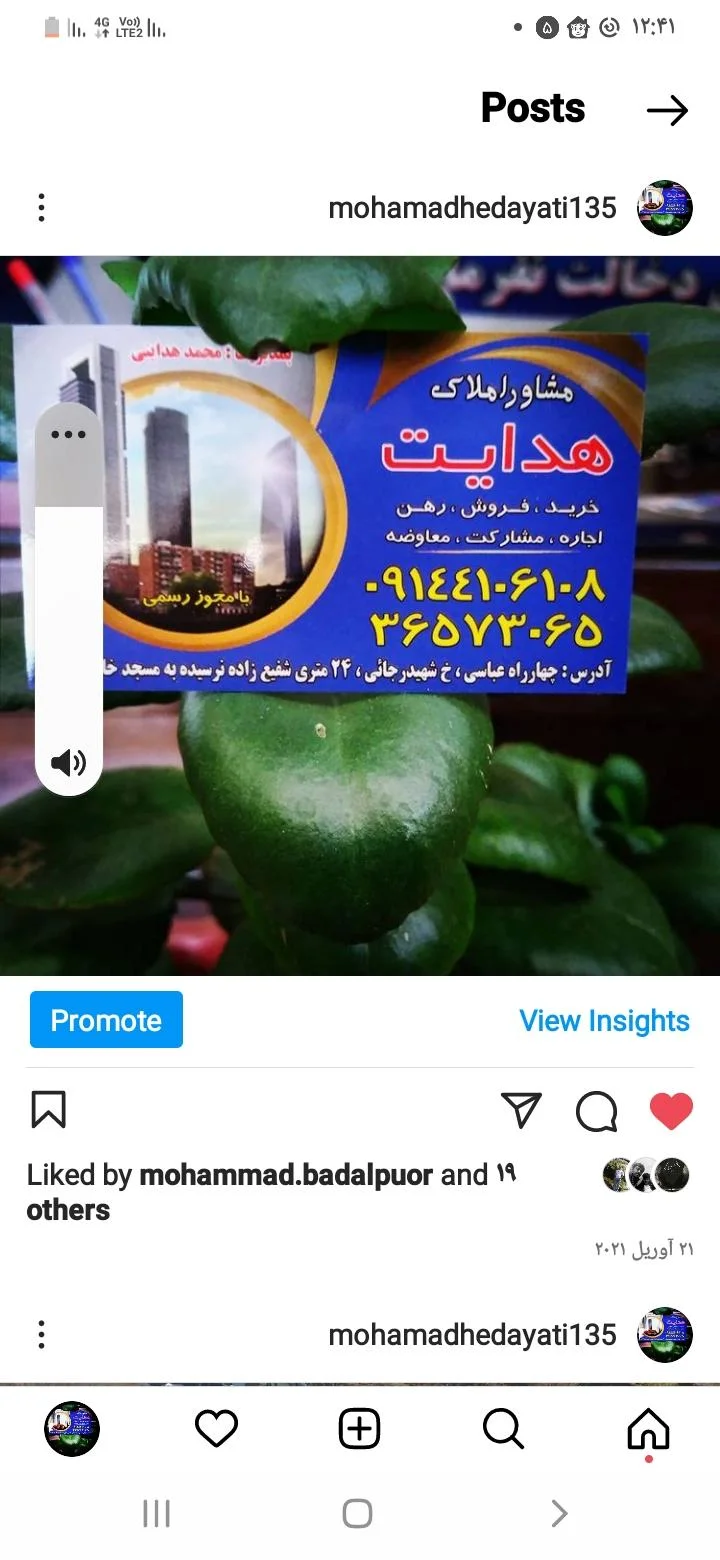Tap the Promote button
The image size is (720, 1560).
106,1020
